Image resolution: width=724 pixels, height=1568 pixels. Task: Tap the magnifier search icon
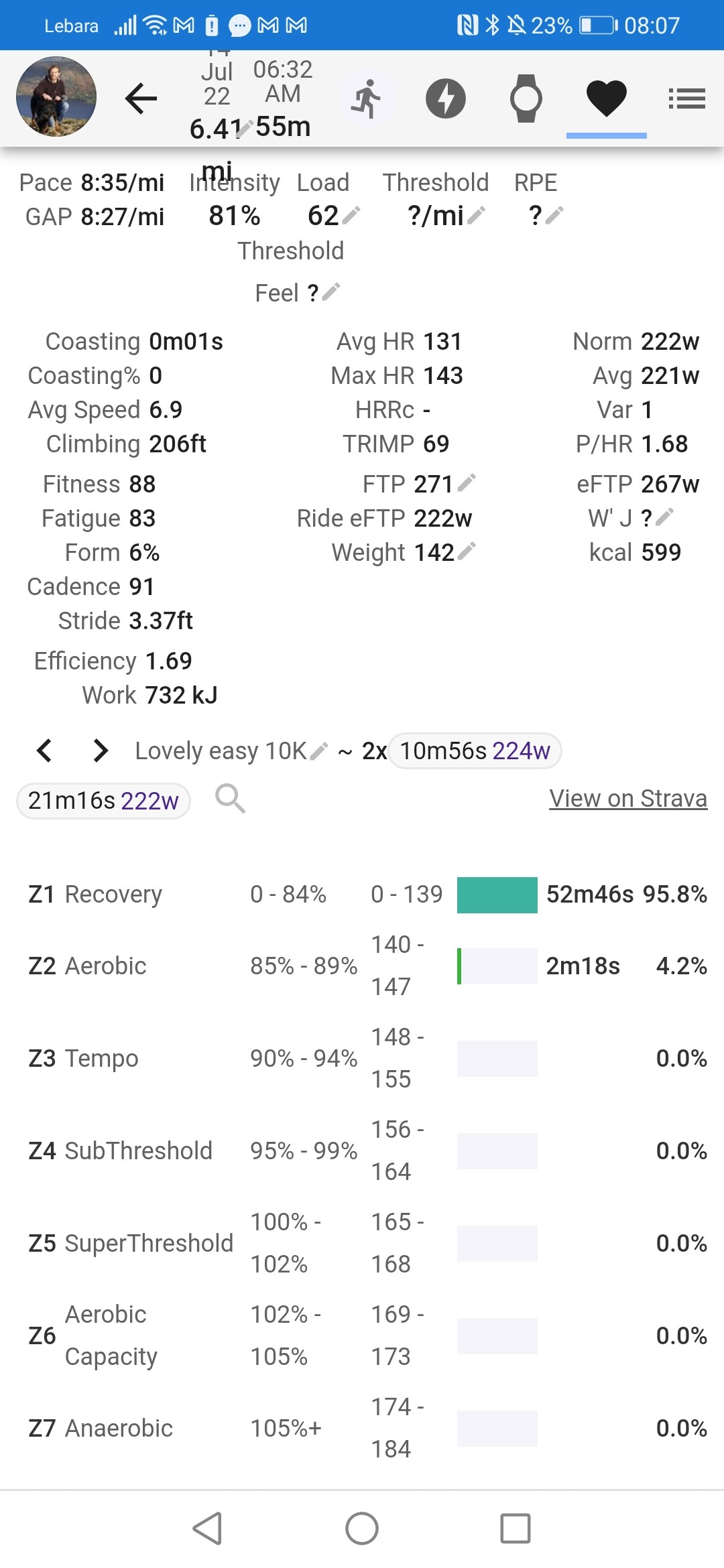click(230, 799)
